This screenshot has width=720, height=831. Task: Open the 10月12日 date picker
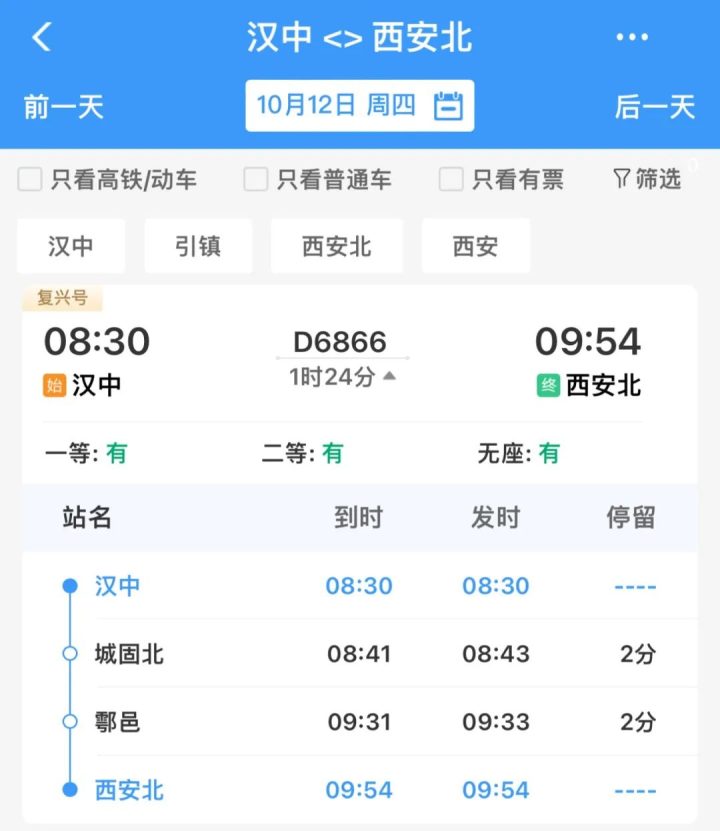pyautogui.click(x=360, y=106)
